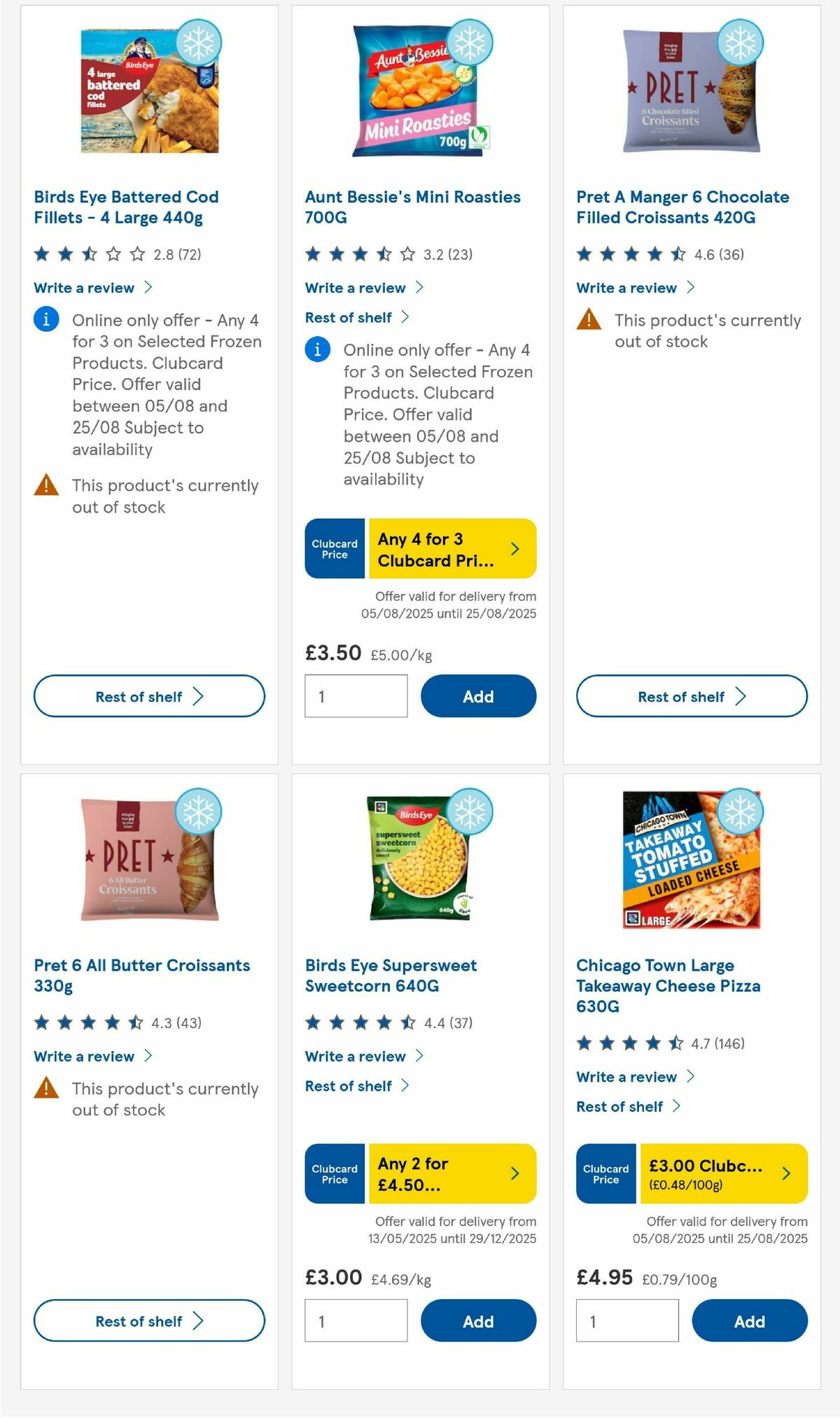
Task: Click the Clubcard Price badge on Chicago Town pizza
Action: point(605,1174)
